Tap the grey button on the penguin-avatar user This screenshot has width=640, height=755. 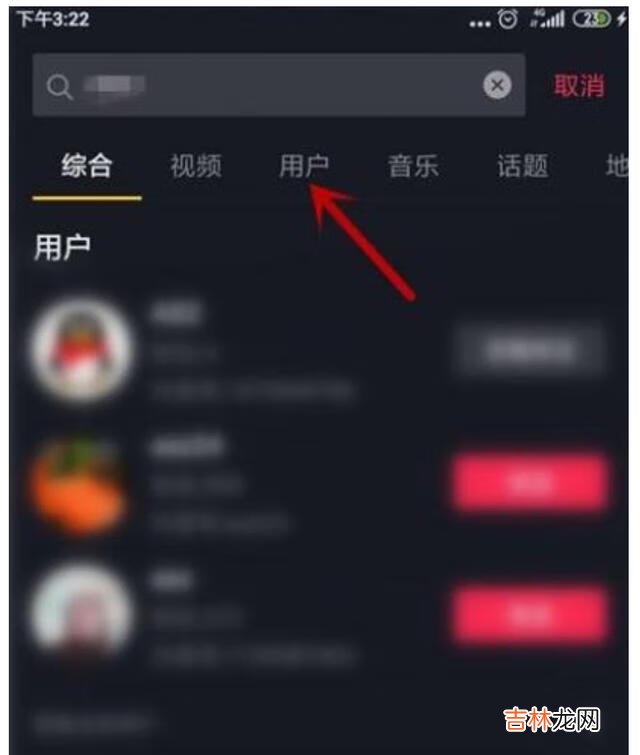(529, 350)
